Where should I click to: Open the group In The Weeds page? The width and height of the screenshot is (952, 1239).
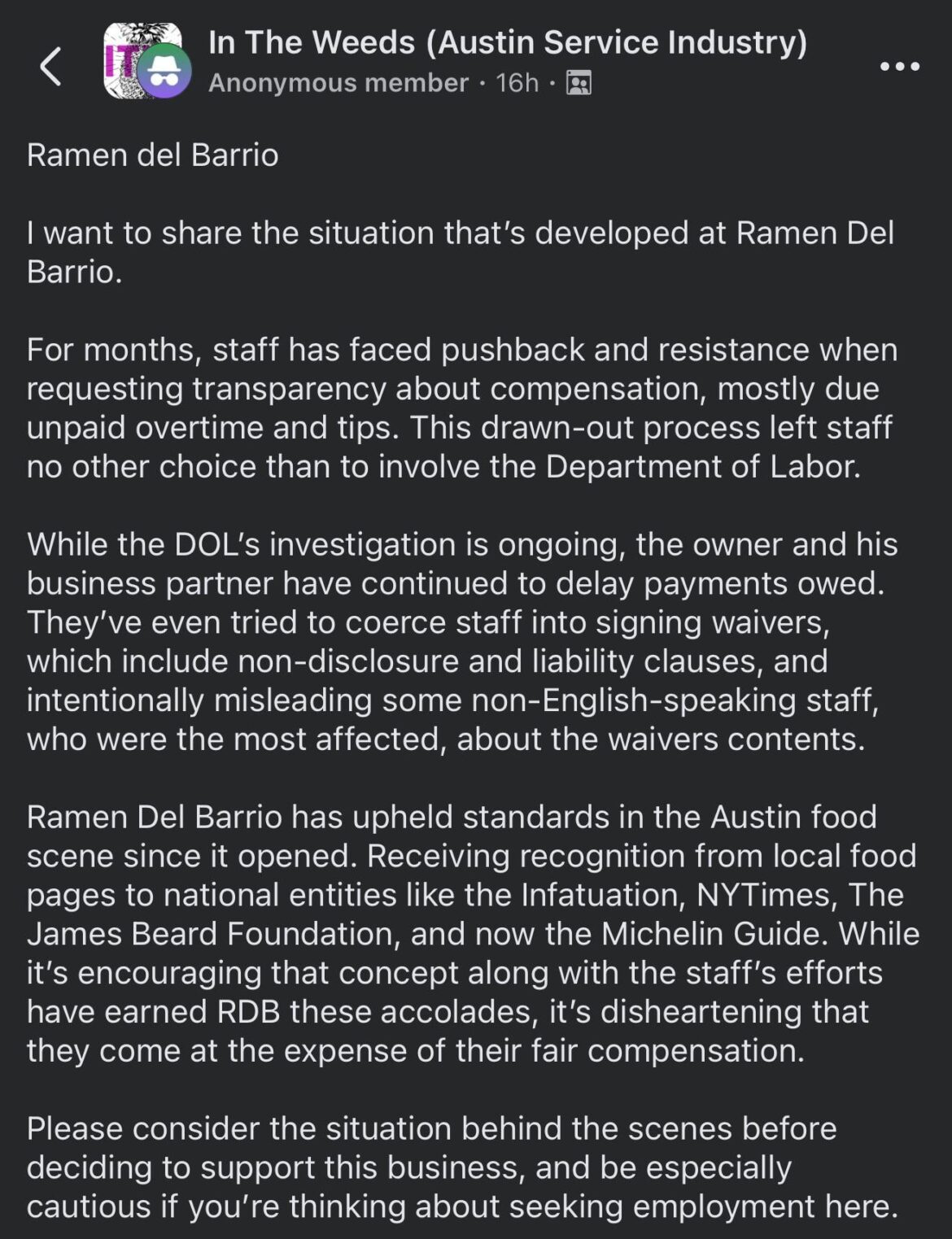(508, 45)
